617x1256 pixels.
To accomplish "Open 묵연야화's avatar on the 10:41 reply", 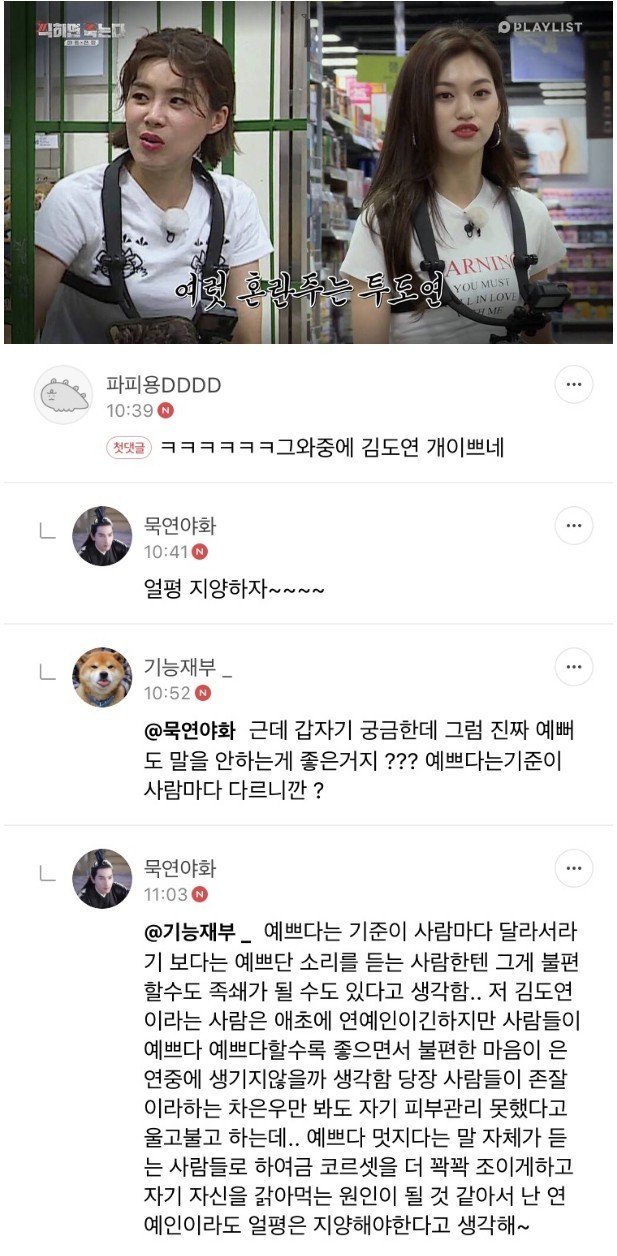I will [x=102, y=536].
